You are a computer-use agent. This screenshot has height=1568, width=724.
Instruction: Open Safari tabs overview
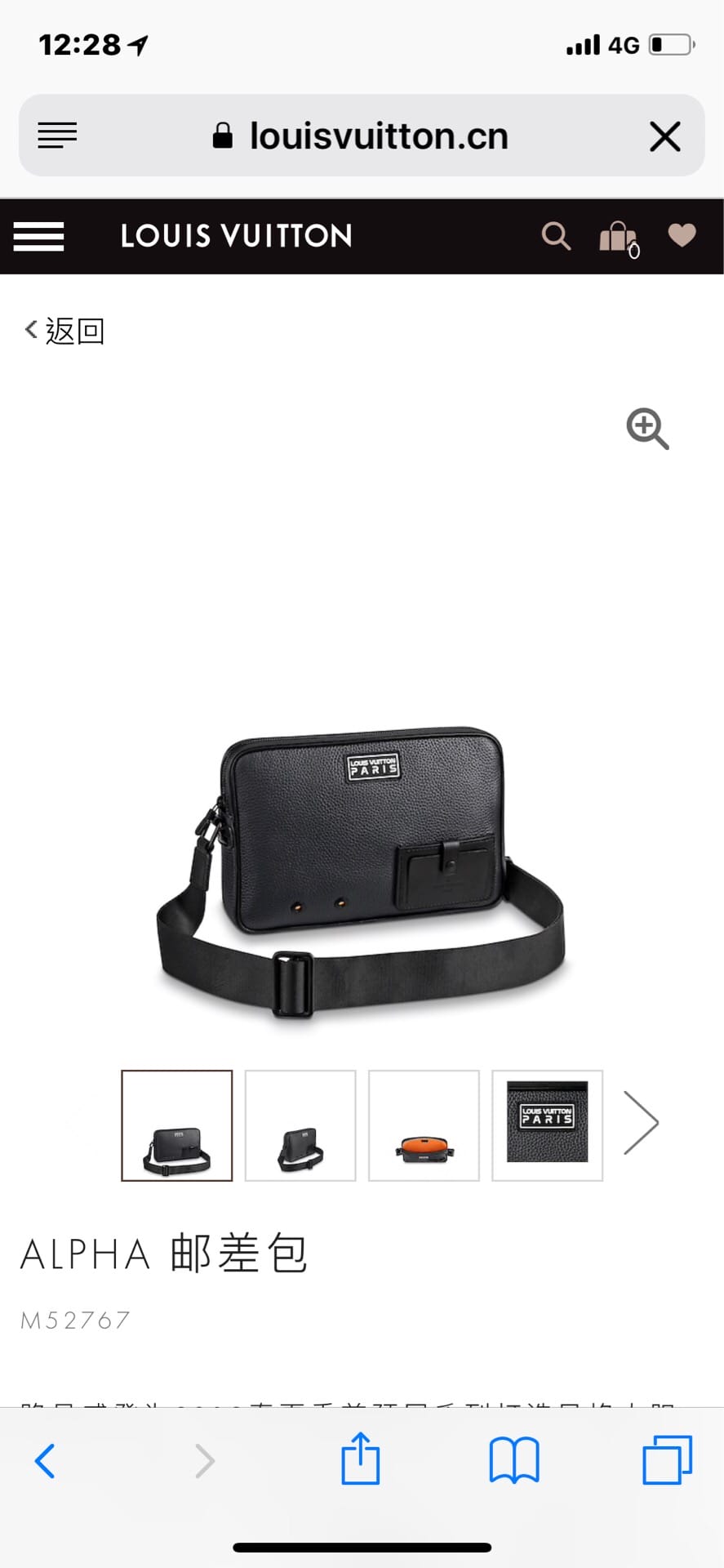(x=667, y=1460)
